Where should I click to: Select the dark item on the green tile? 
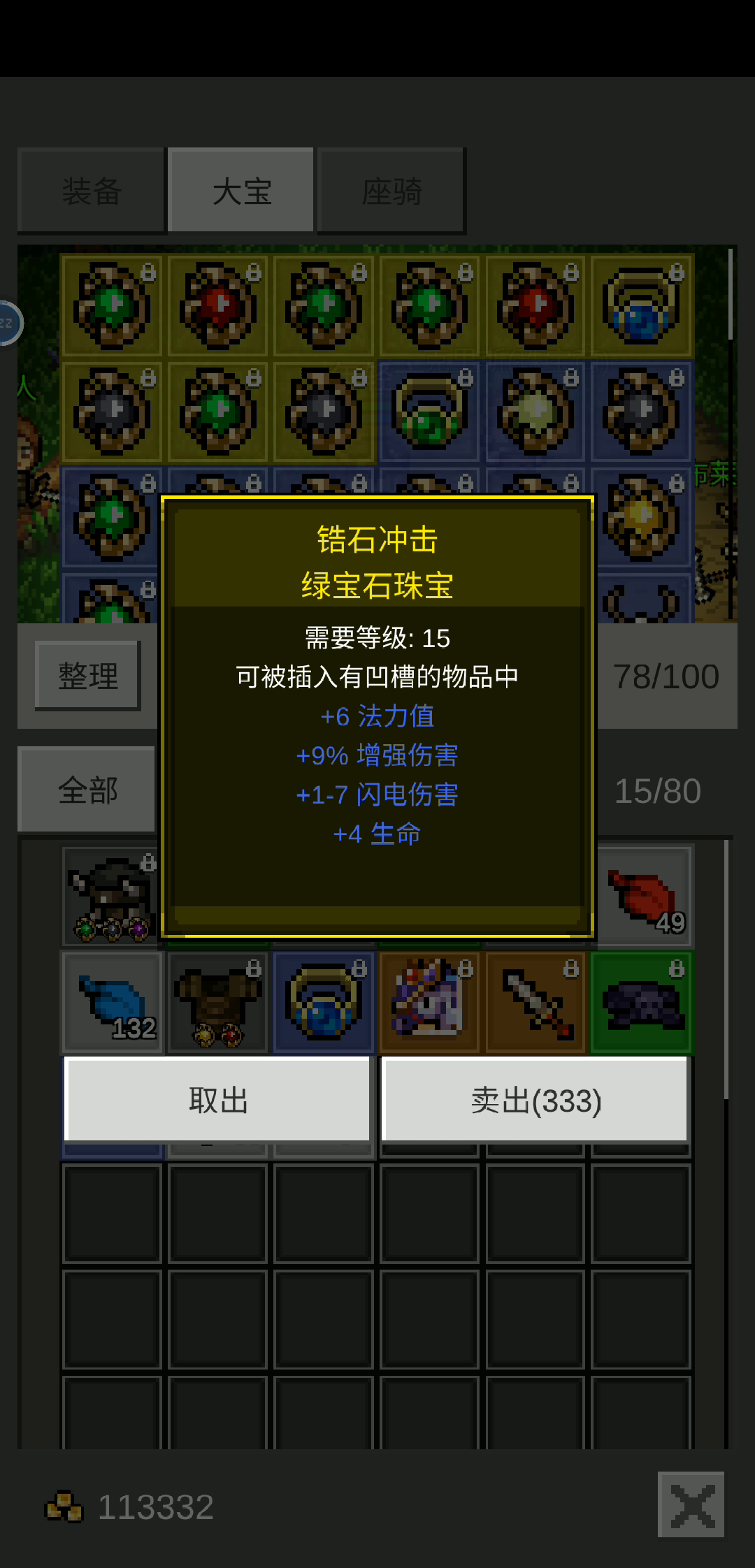pyautogui.click(x=642, y=1003)
